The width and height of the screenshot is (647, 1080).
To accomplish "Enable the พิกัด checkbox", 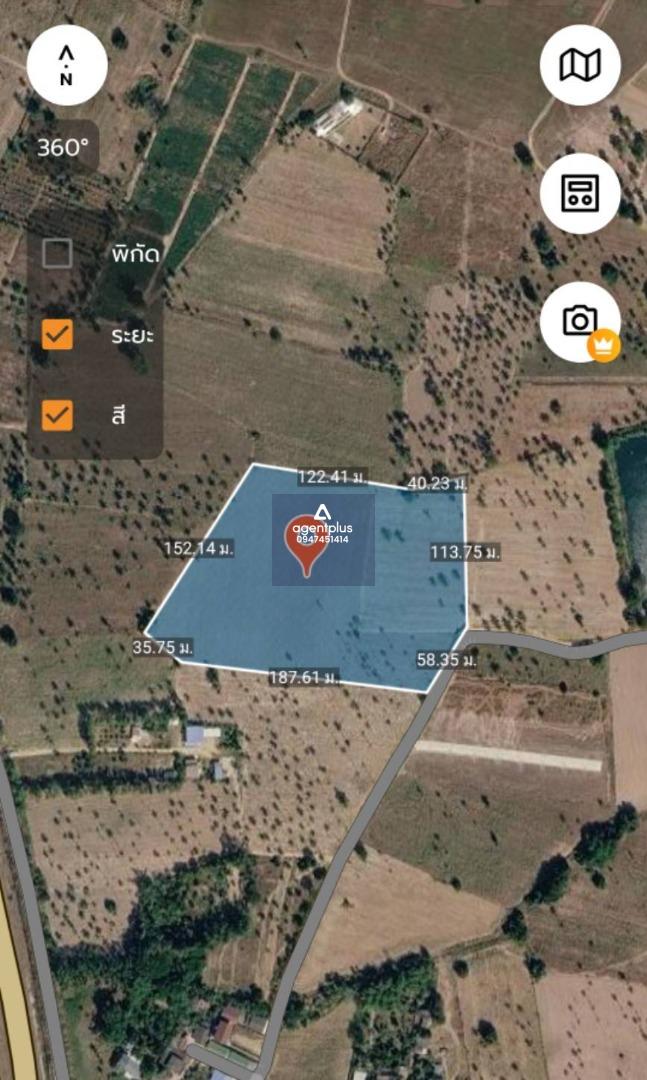I will tap(57, 253).
